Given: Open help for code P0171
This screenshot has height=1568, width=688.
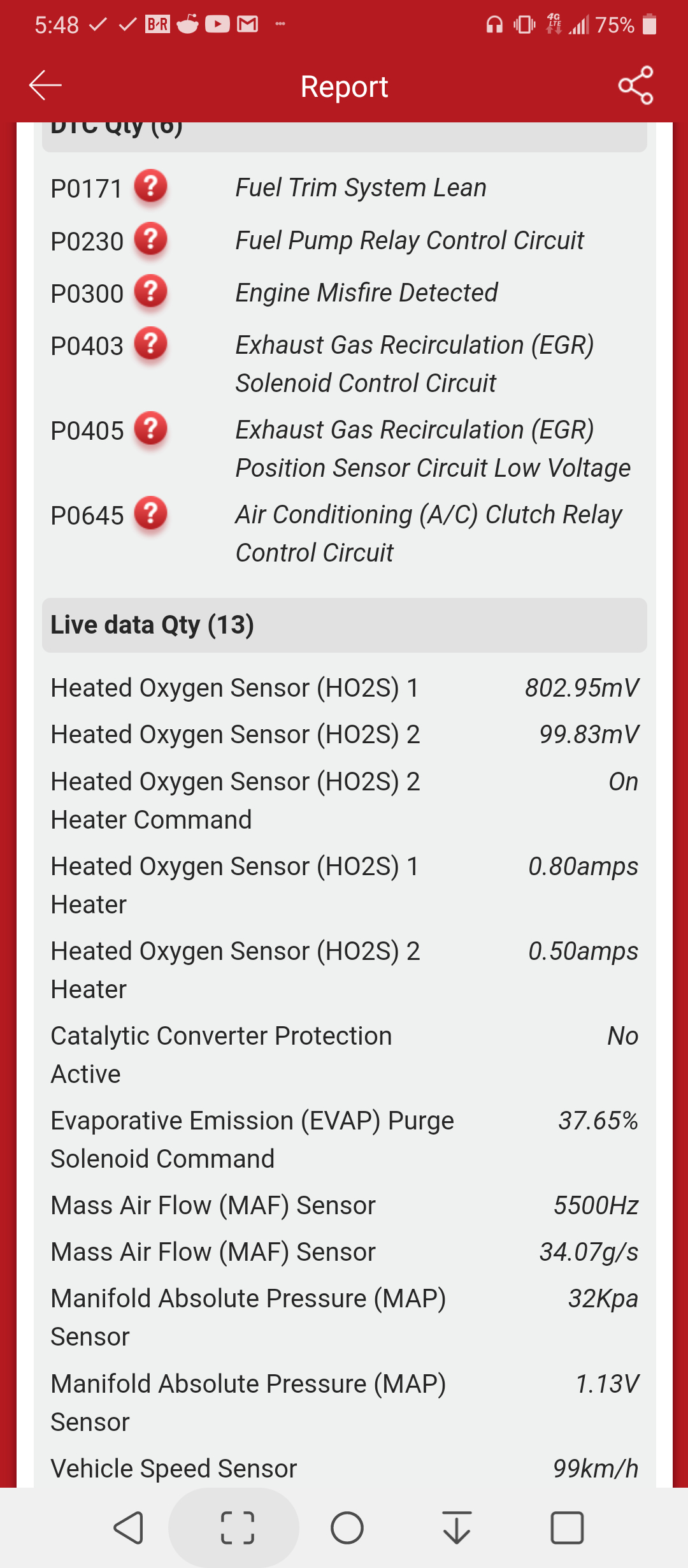Looking at the screenshot, I should 150,186.
